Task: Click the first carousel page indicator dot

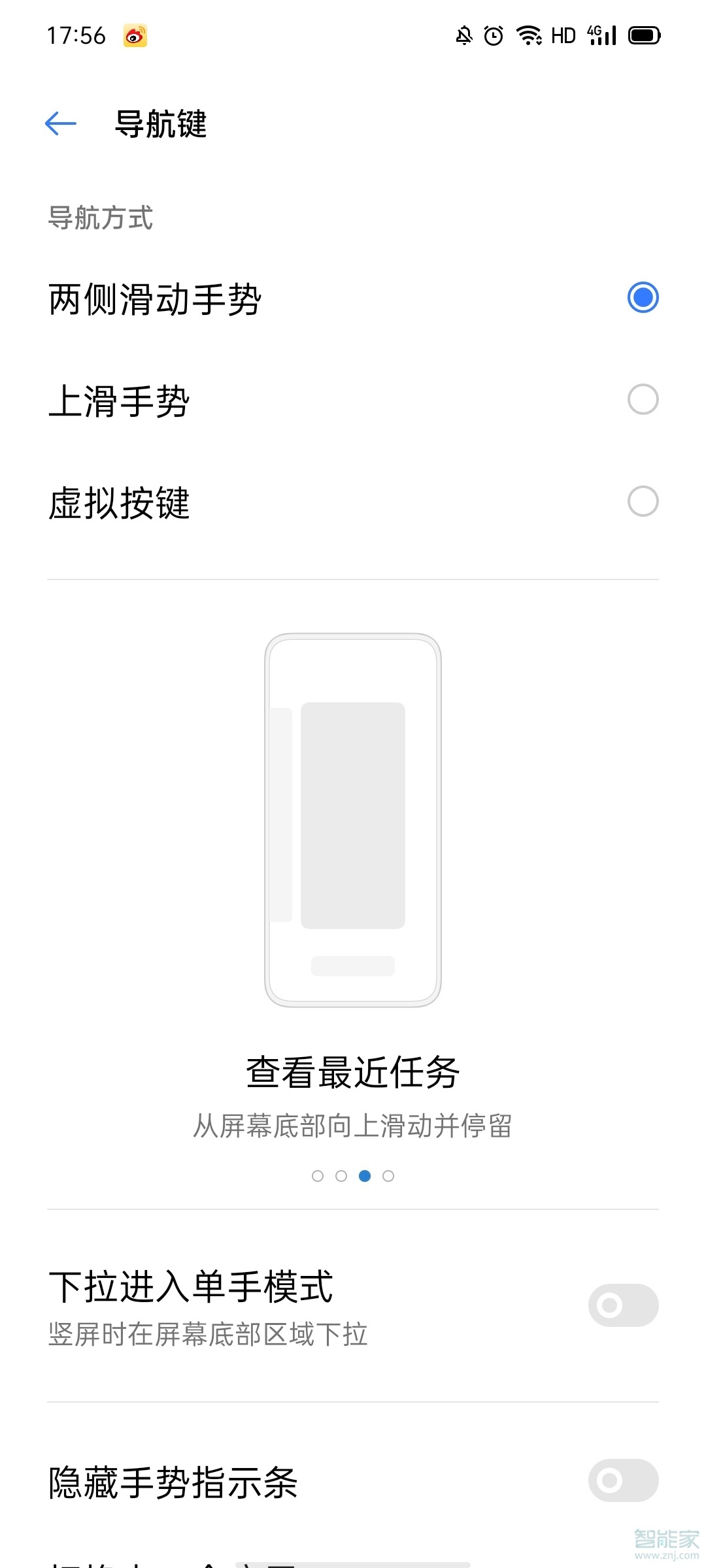Action: tap(318, 1176)
